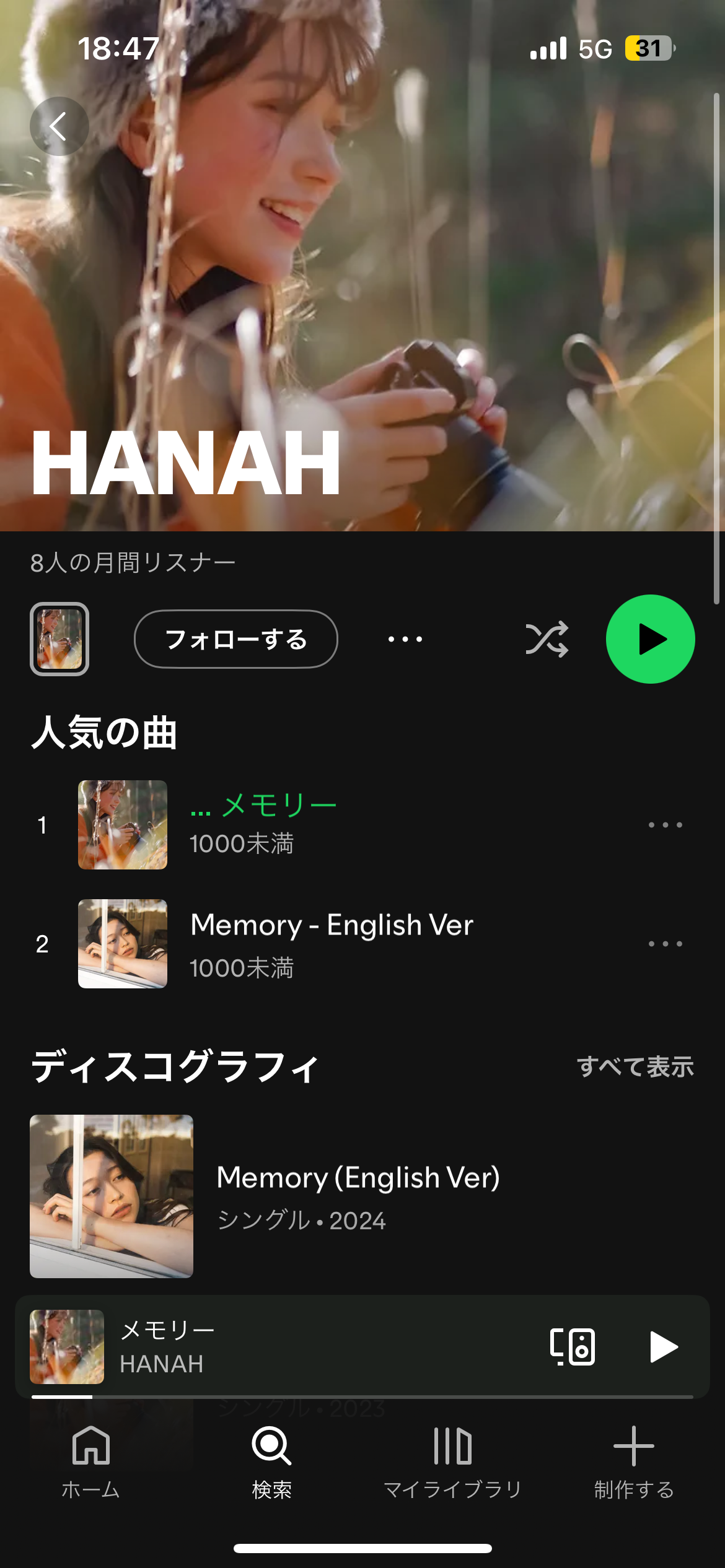The height and width of the screenshot is (1568, 725).
Task: Open more options for Memory - English Ver
Action: coord(665,944)
